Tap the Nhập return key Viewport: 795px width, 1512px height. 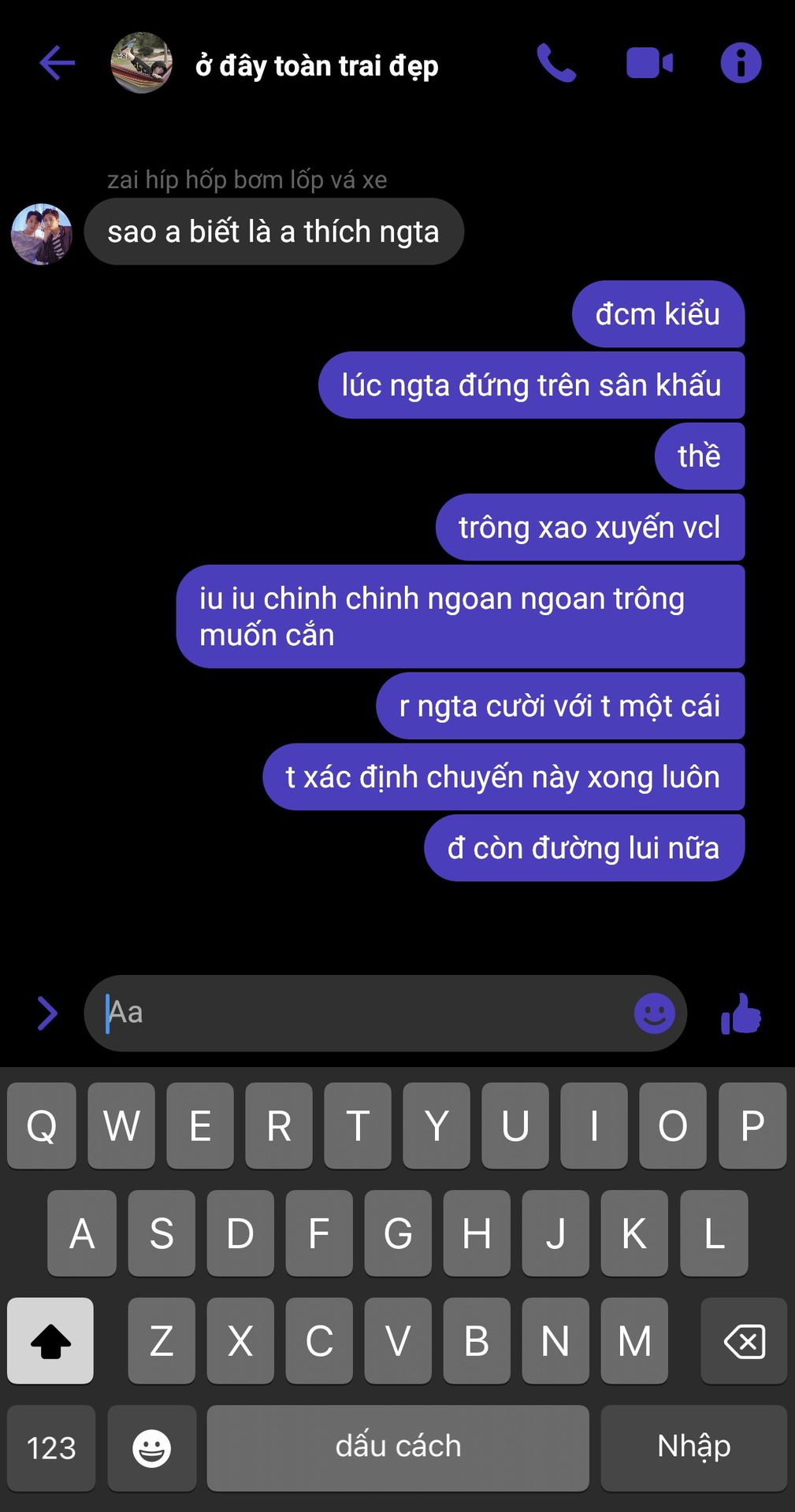point(693,1447)
